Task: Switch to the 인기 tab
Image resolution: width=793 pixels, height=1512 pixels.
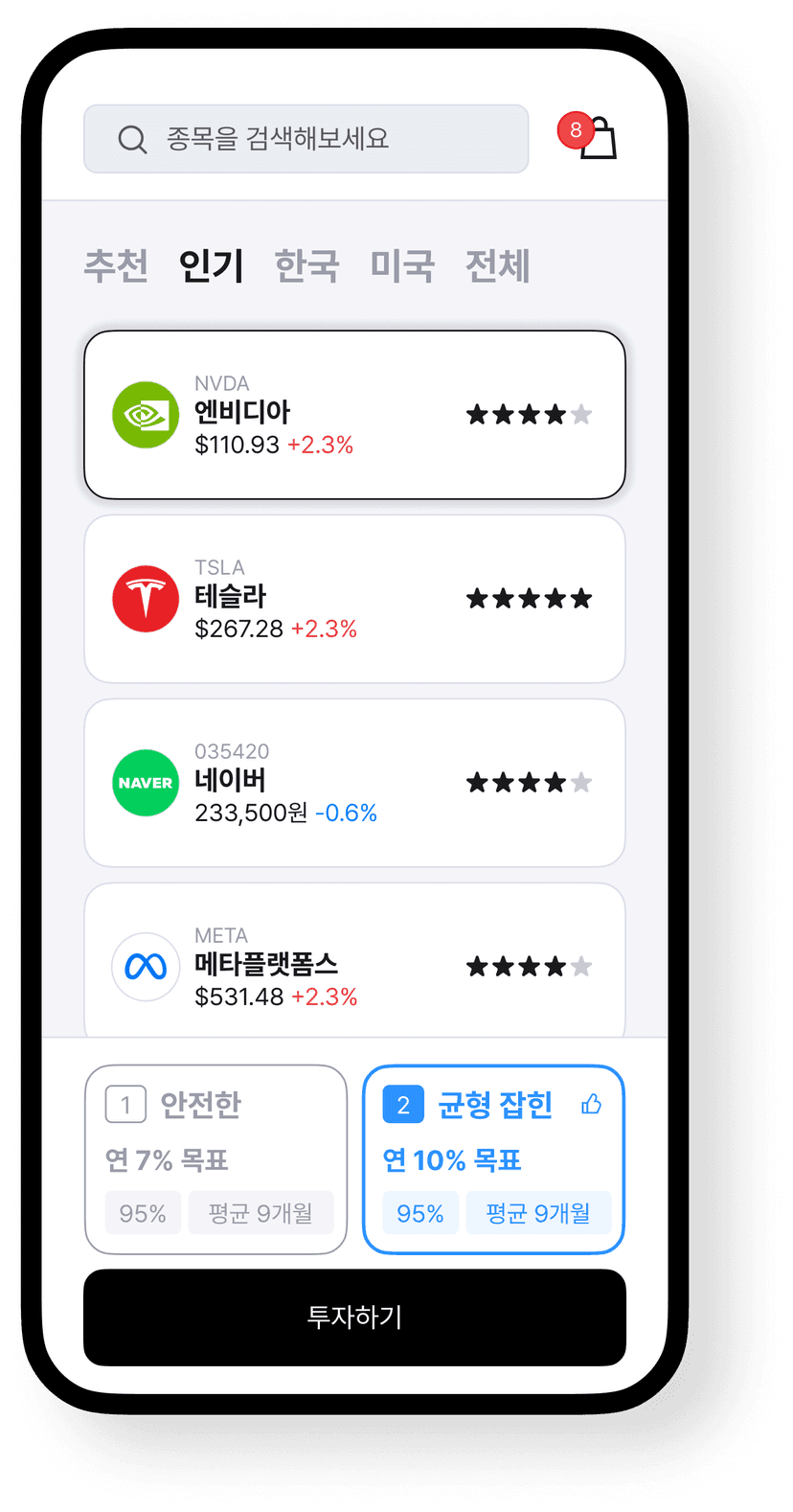Action: (x=210, y=267)
